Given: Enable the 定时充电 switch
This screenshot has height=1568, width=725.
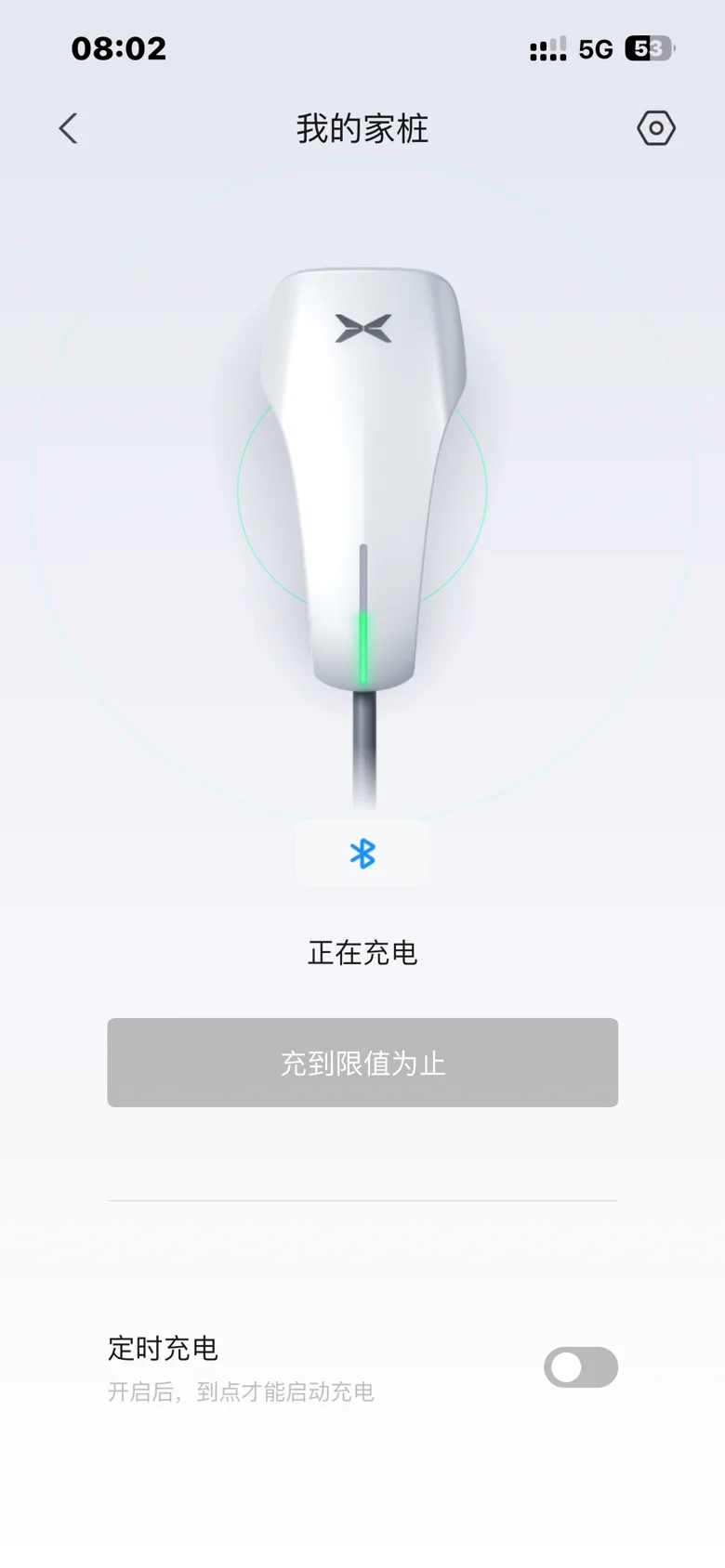Looking at the screenshot, I should pyautogui.click(x=580, y=1366).
